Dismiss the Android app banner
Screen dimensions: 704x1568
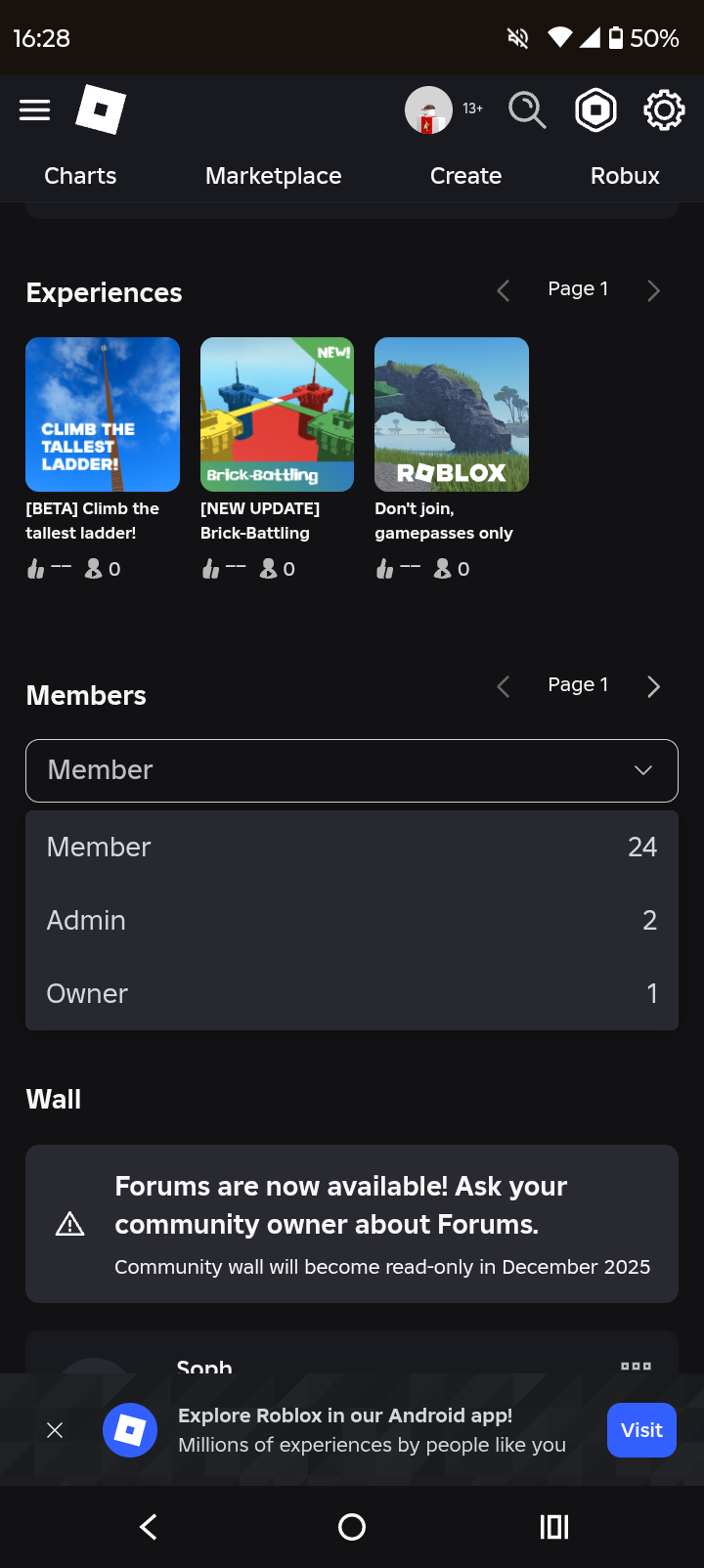[x=55, y=1430]
